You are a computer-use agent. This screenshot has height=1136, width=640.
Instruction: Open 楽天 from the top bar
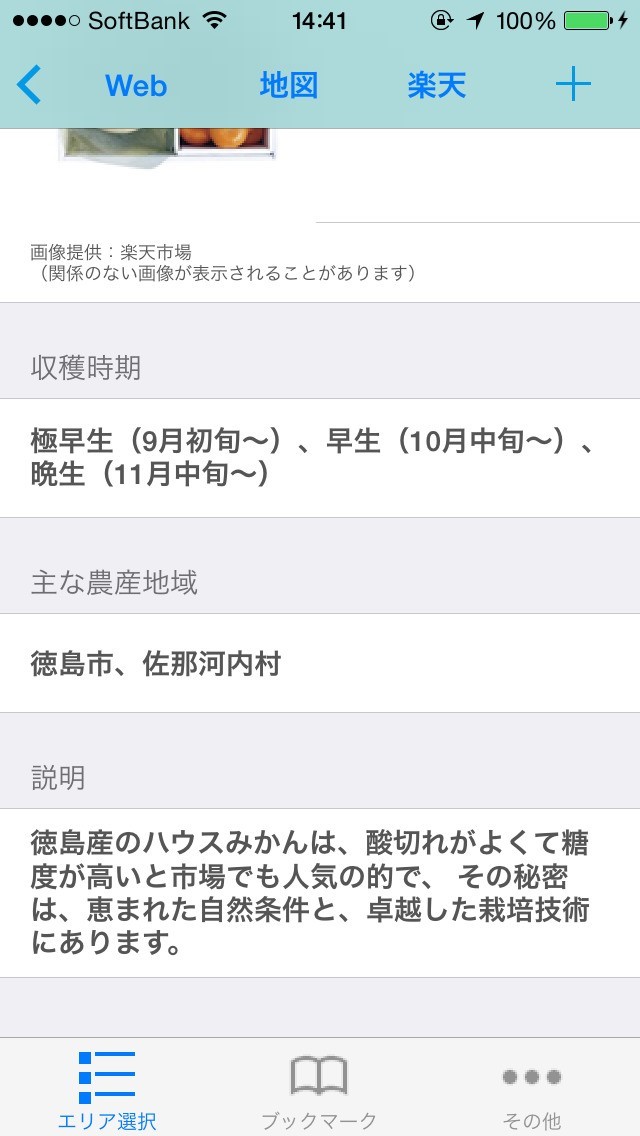coord(437,85)
